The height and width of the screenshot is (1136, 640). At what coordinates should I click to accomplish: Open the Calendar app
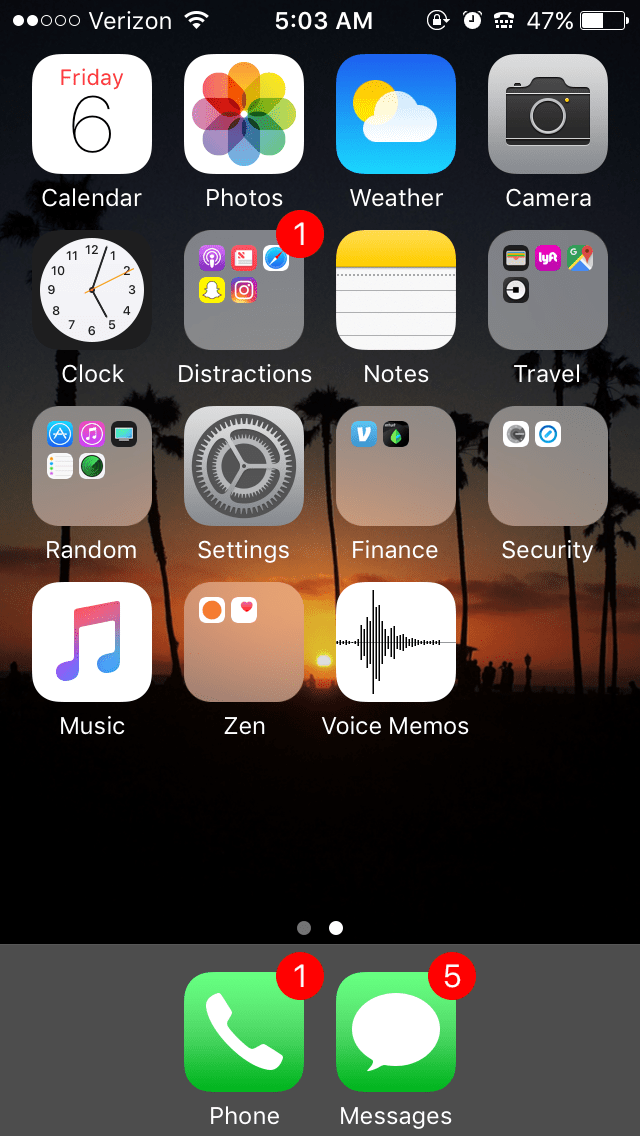tap(92, 114)
